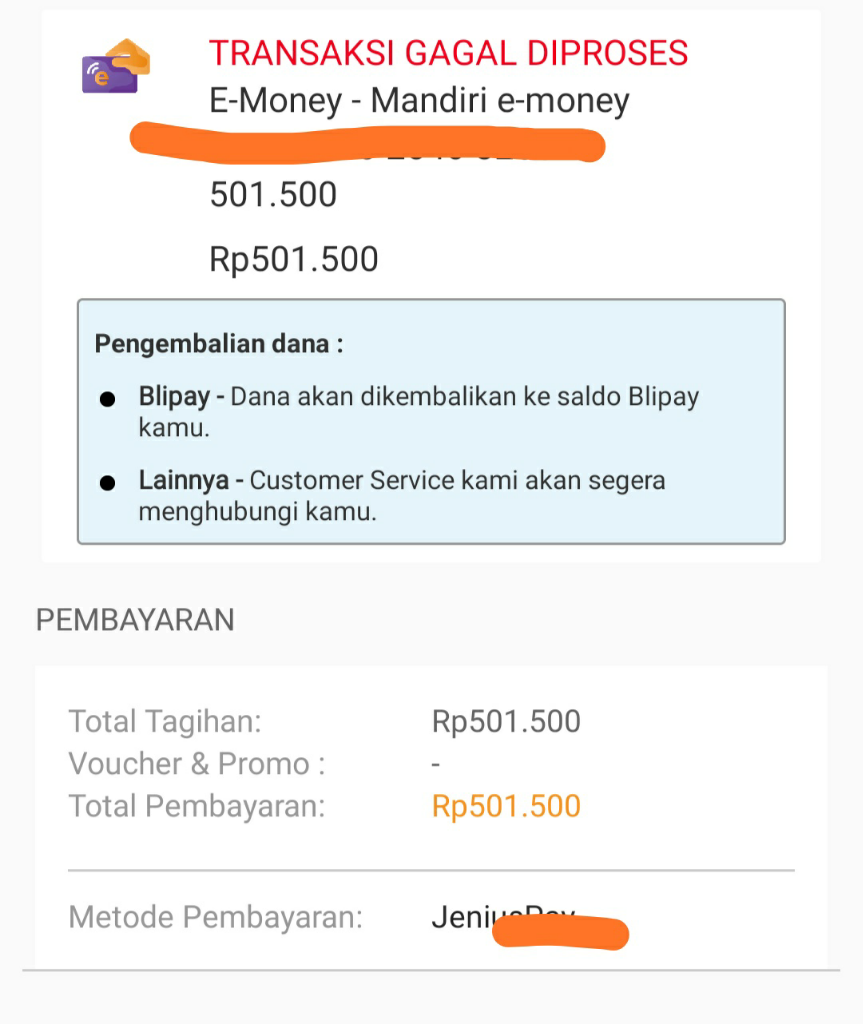Open the PEMBAYARAN section heading
The image size is (863, 1024).
(x=134, y=620)
